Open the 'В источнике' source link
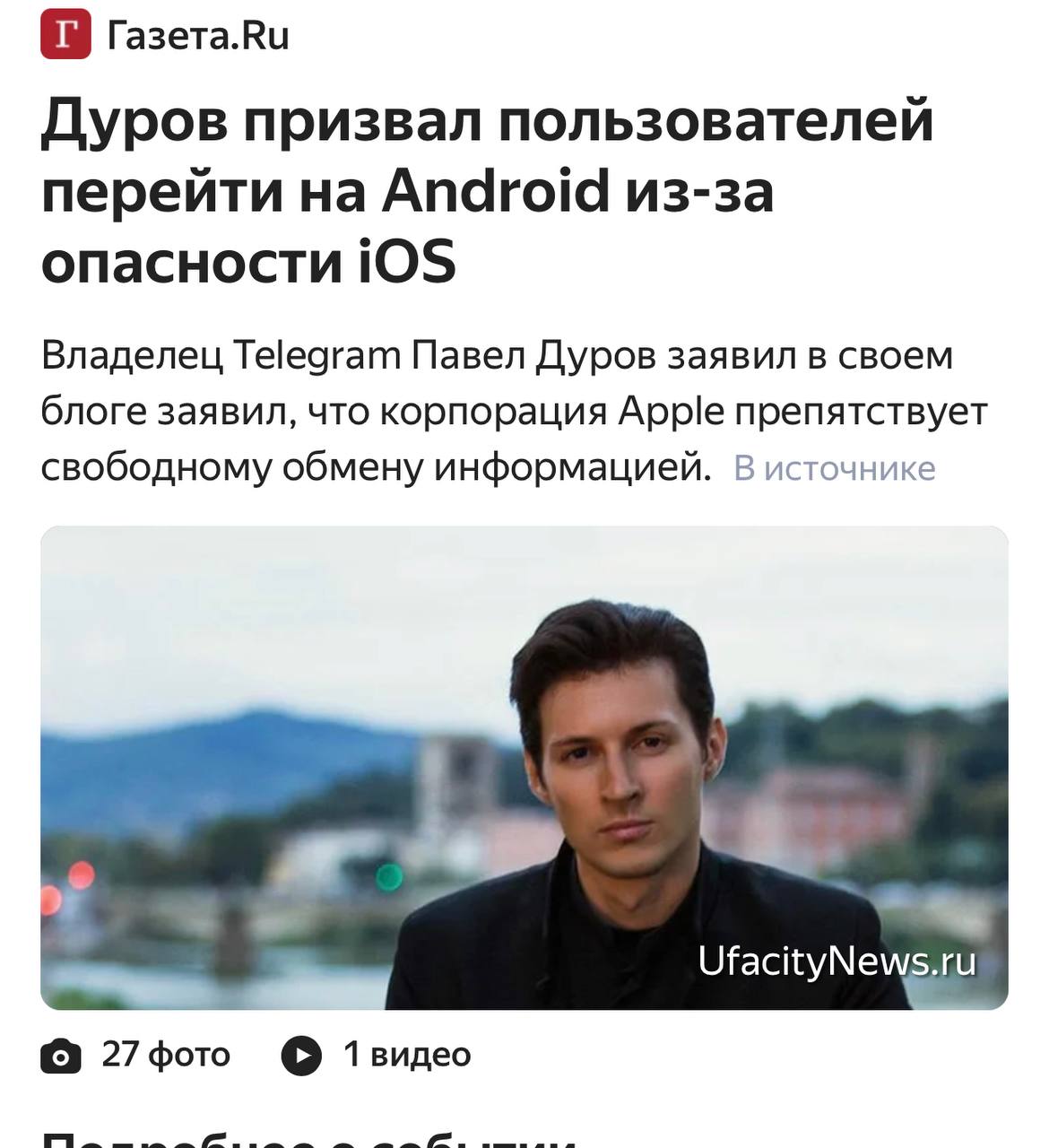The image size is (1049, 1148). click(x=834, y=468)
